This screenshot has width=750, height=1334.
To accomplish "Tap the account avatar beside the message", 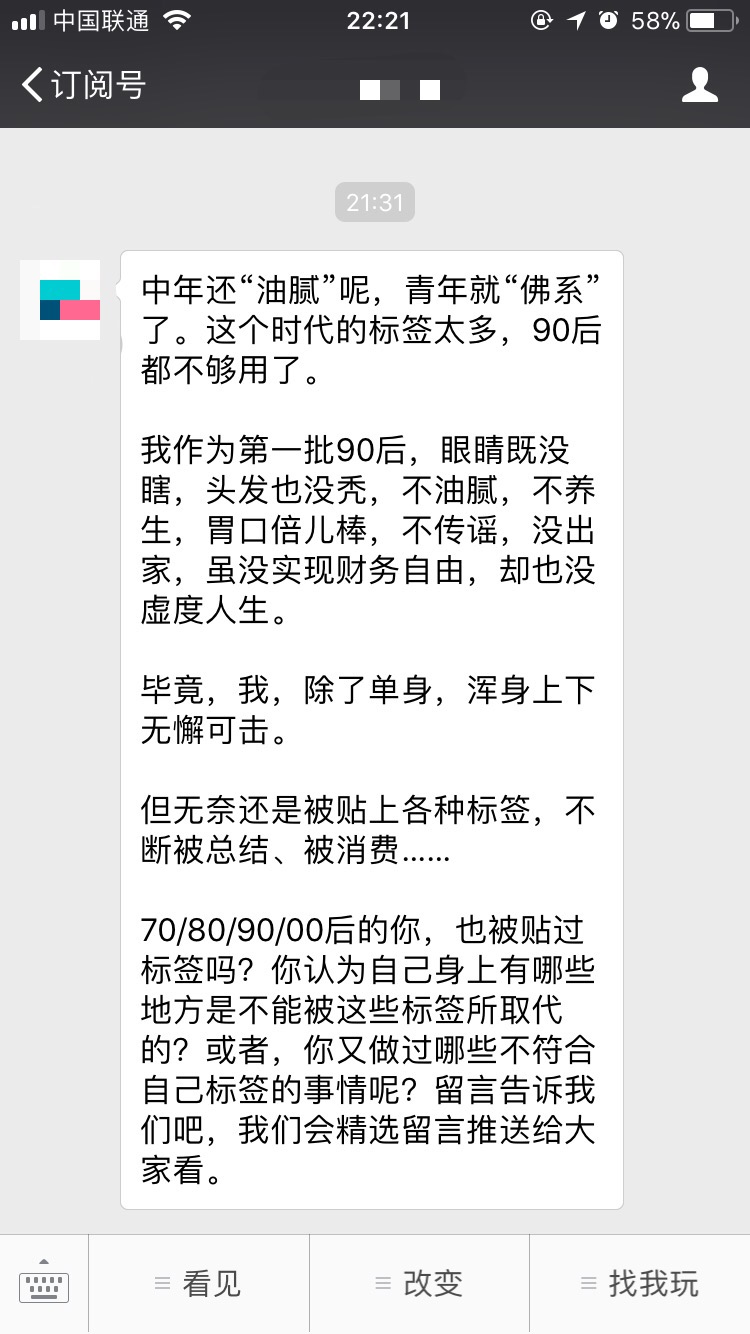I will (x=60, y=300).
